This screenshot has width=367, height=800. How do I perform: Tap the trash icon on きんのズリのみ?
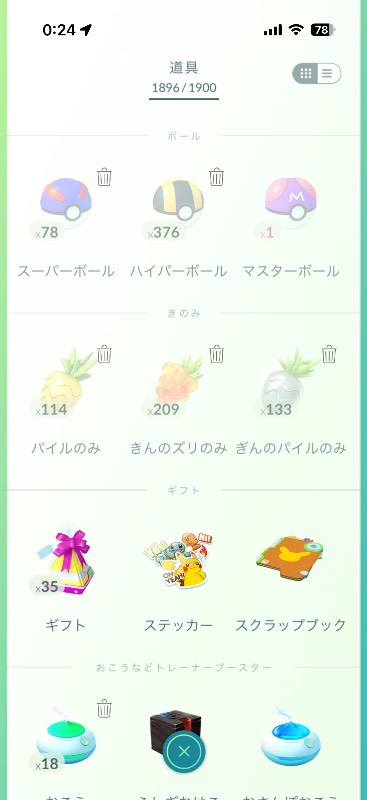point(216,354)
